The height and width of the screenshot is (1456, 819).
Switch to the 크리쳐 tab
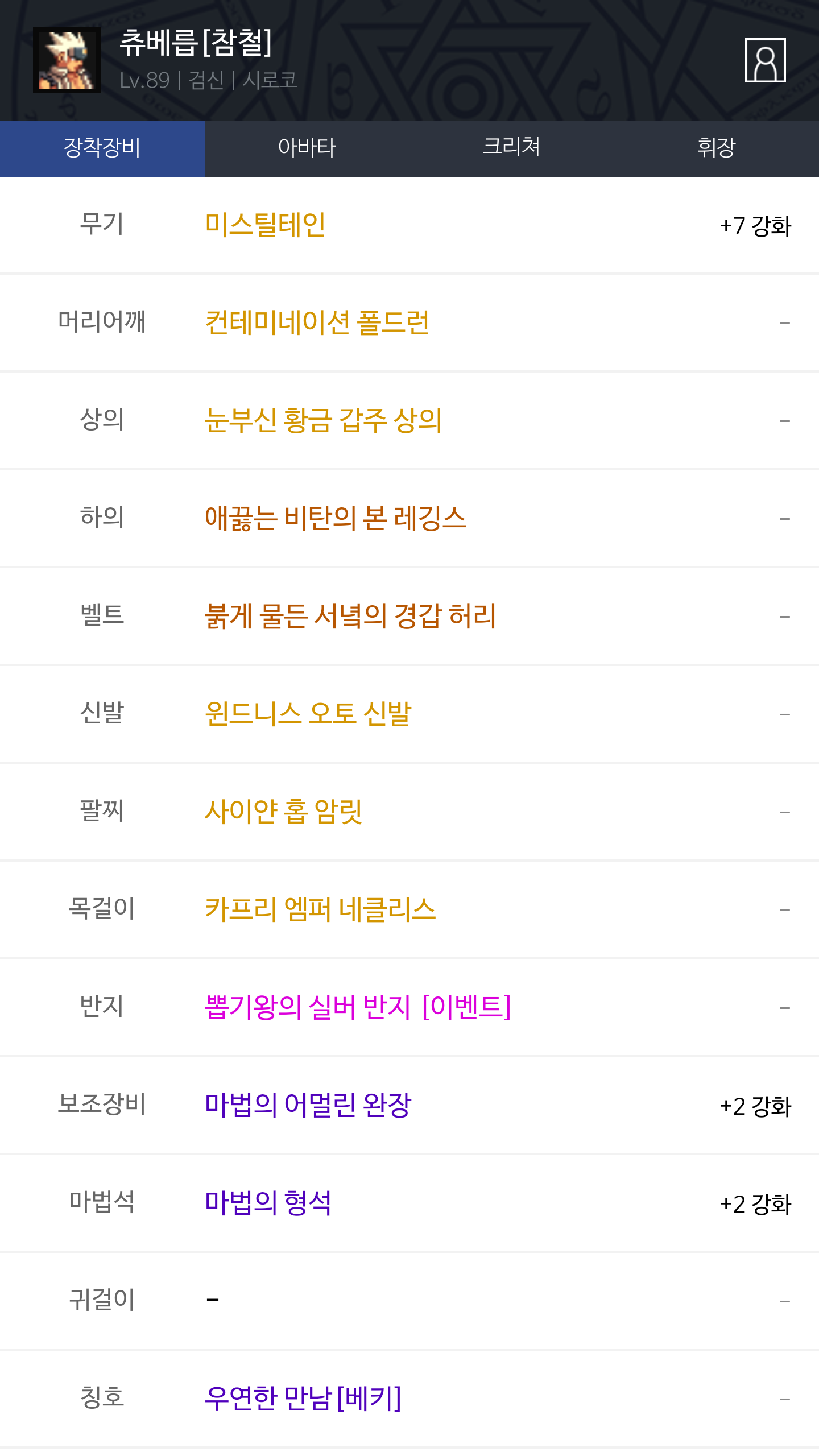pos(511,148)
